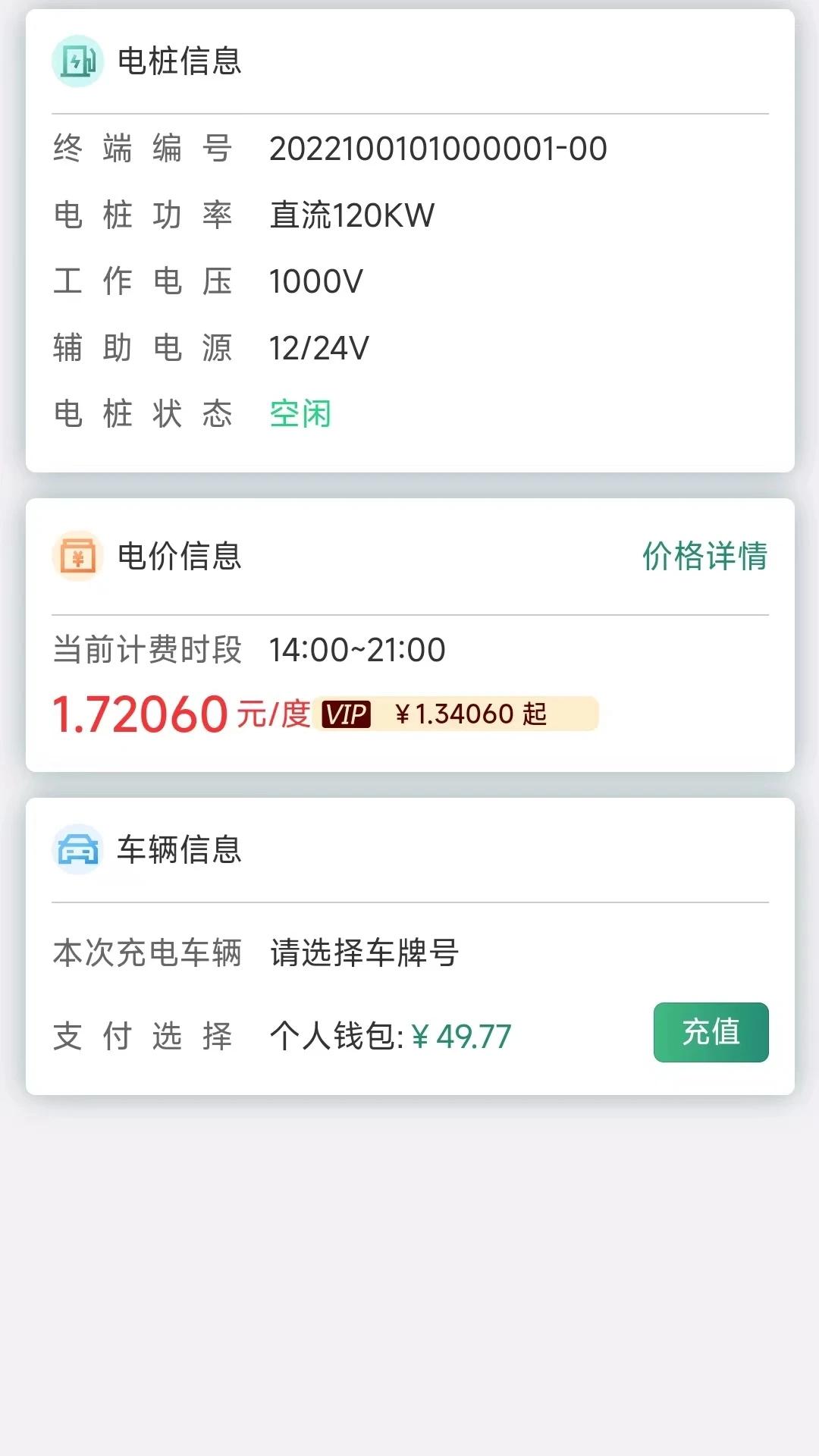Select terminal number 2022100101000001-00

[x=438, y=149]
